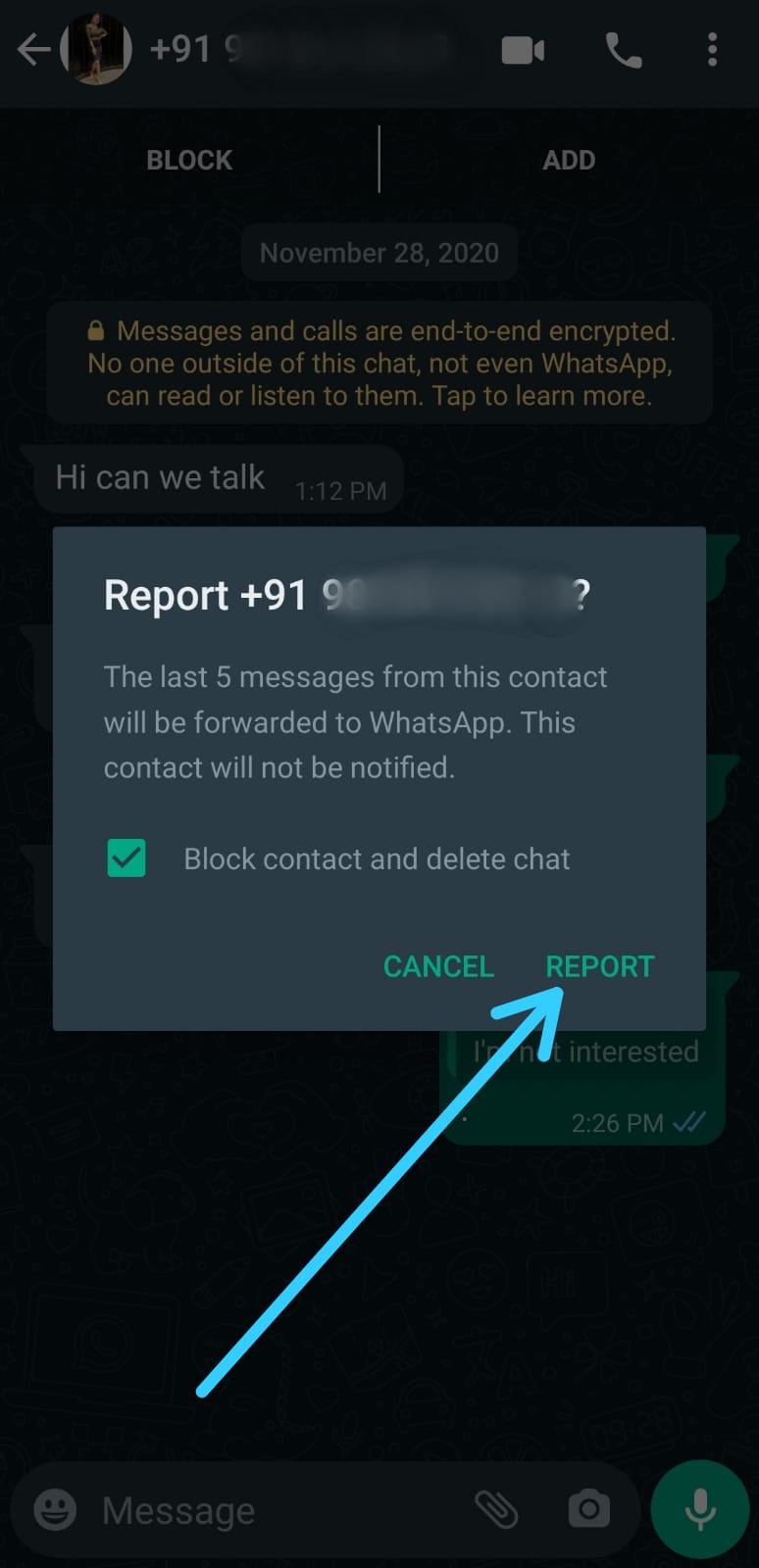The image size is (759, 1568).
Task: Attach a file with paperclip icon
Action: tap(497, 1509)
